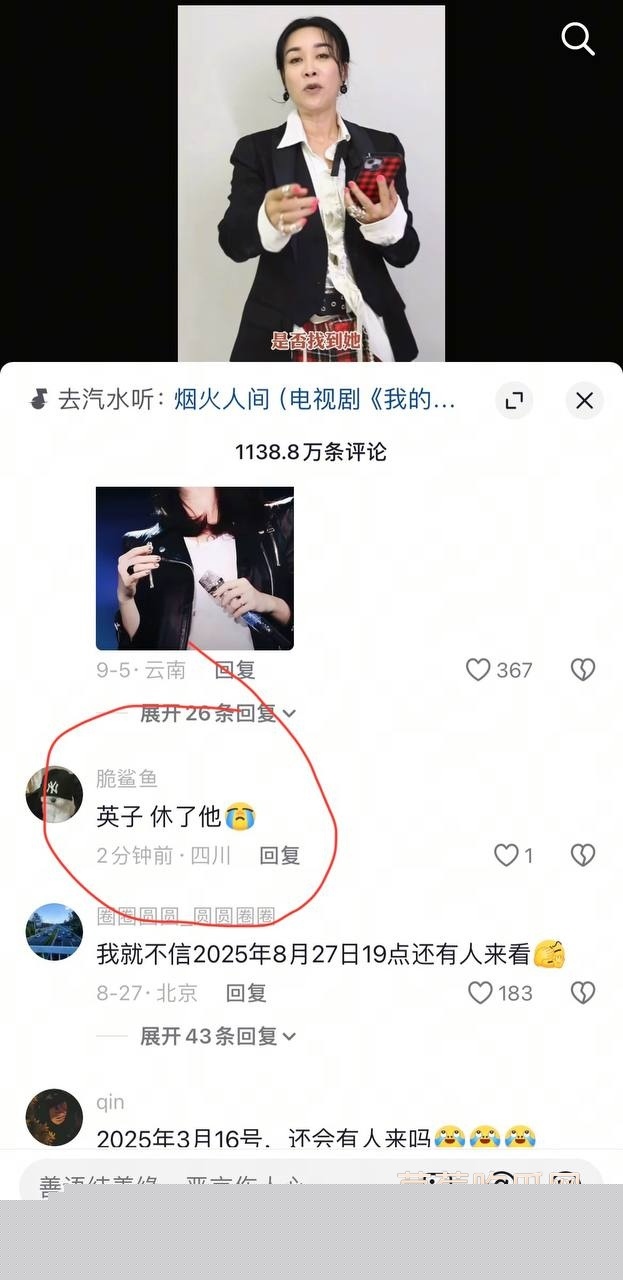Open qin's profile avatar
Image resolution: width=623 pixels, height=1280 pixels.
54,1118
